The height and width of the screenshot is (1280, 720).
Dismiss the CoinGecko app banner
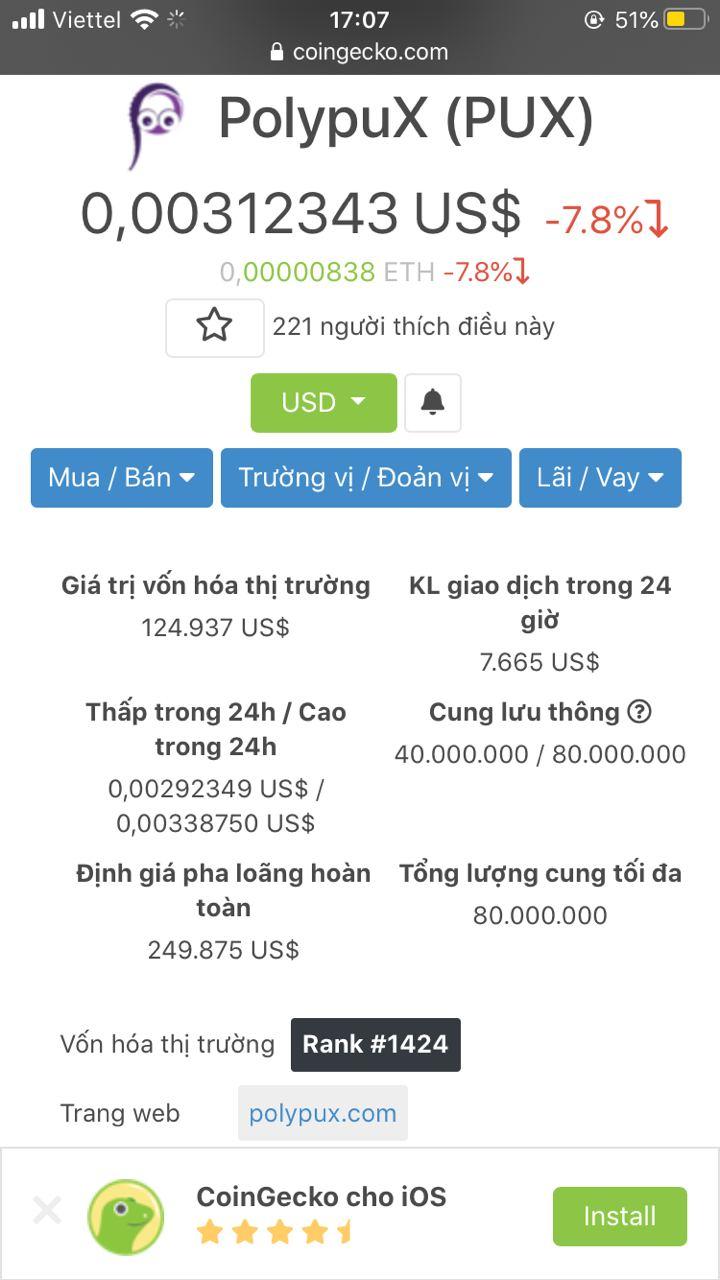(47, 1211)
